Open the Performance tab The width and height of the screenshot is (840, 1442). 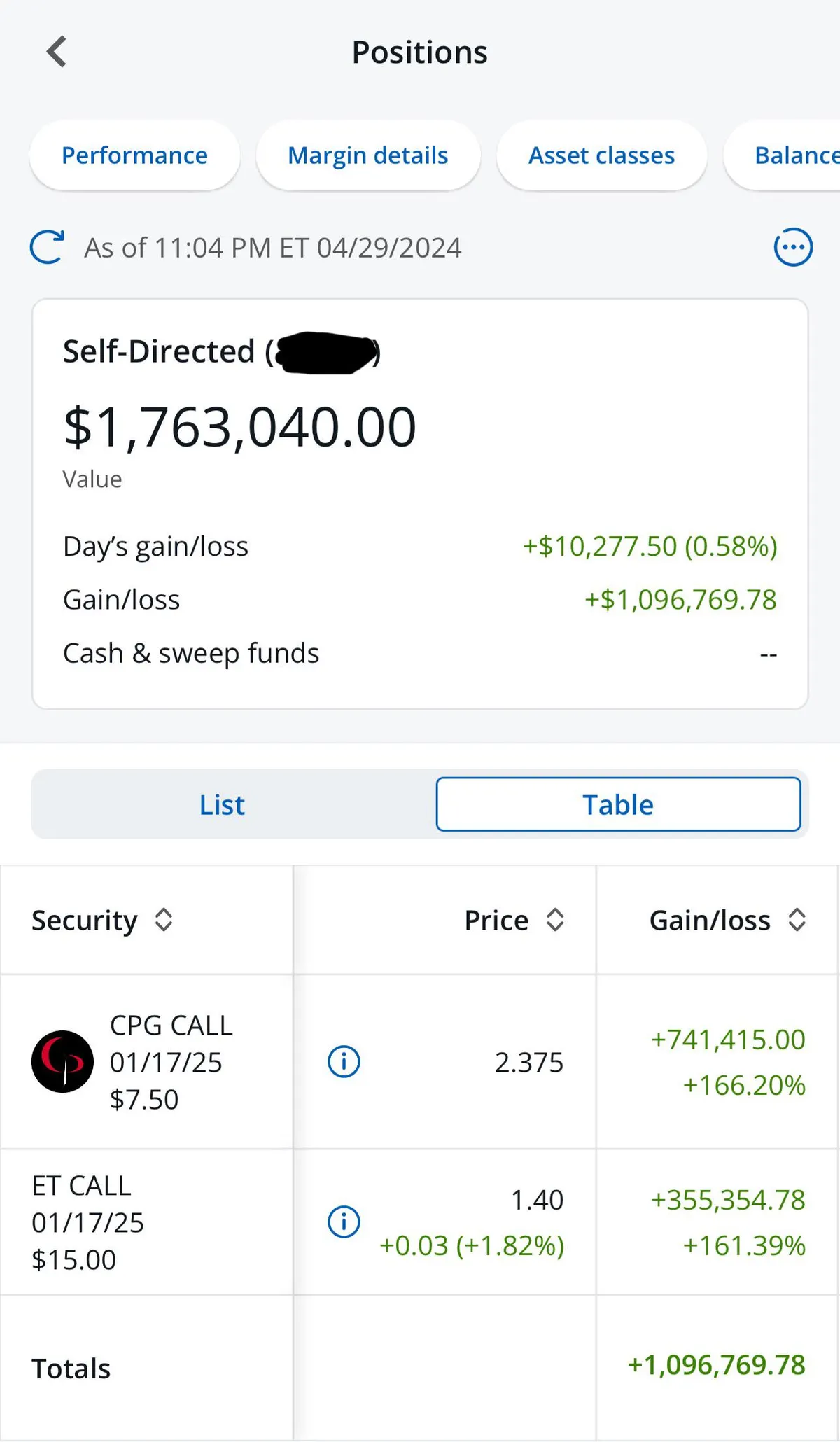[134, 155]
